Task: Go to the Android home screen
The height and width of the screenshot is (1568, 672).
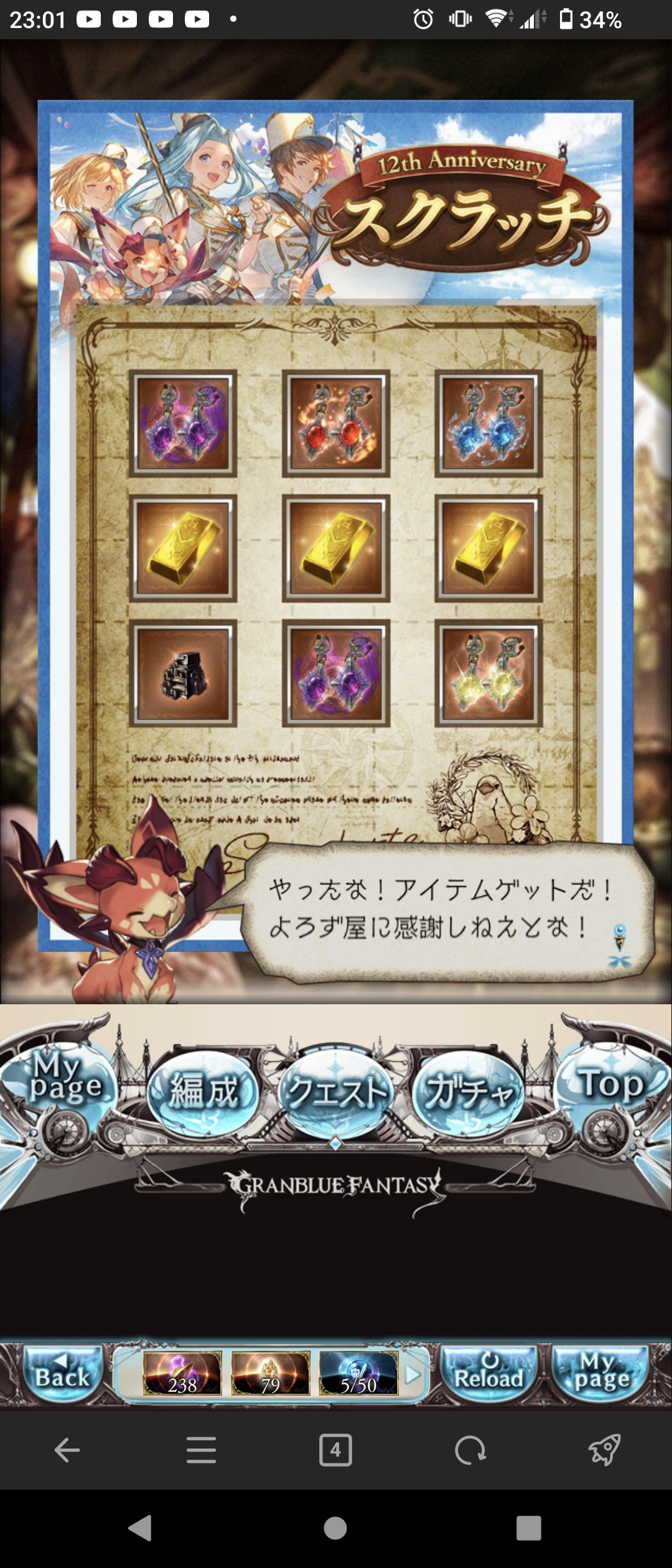Action: pos(335,1528)
